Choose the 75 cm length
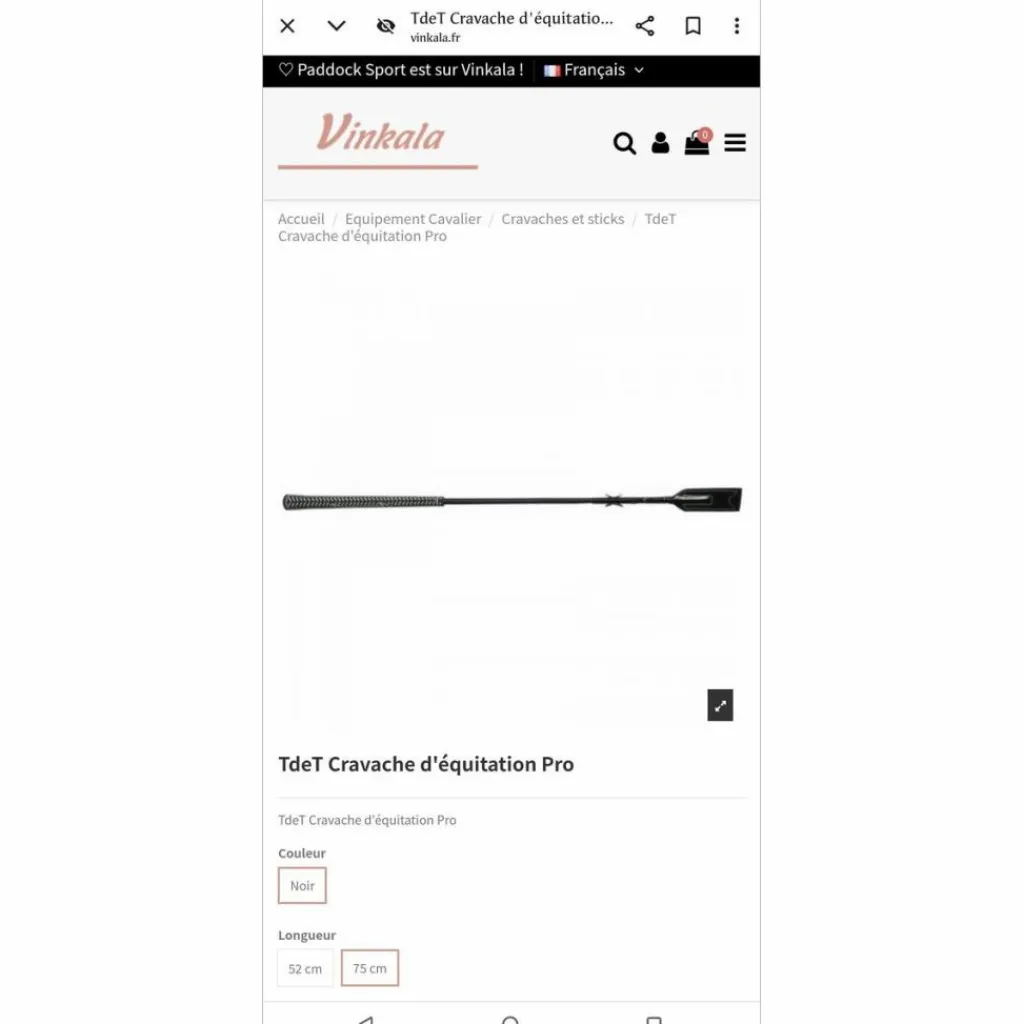The height and width of the screenshot is (1024, 1024). 370,968
